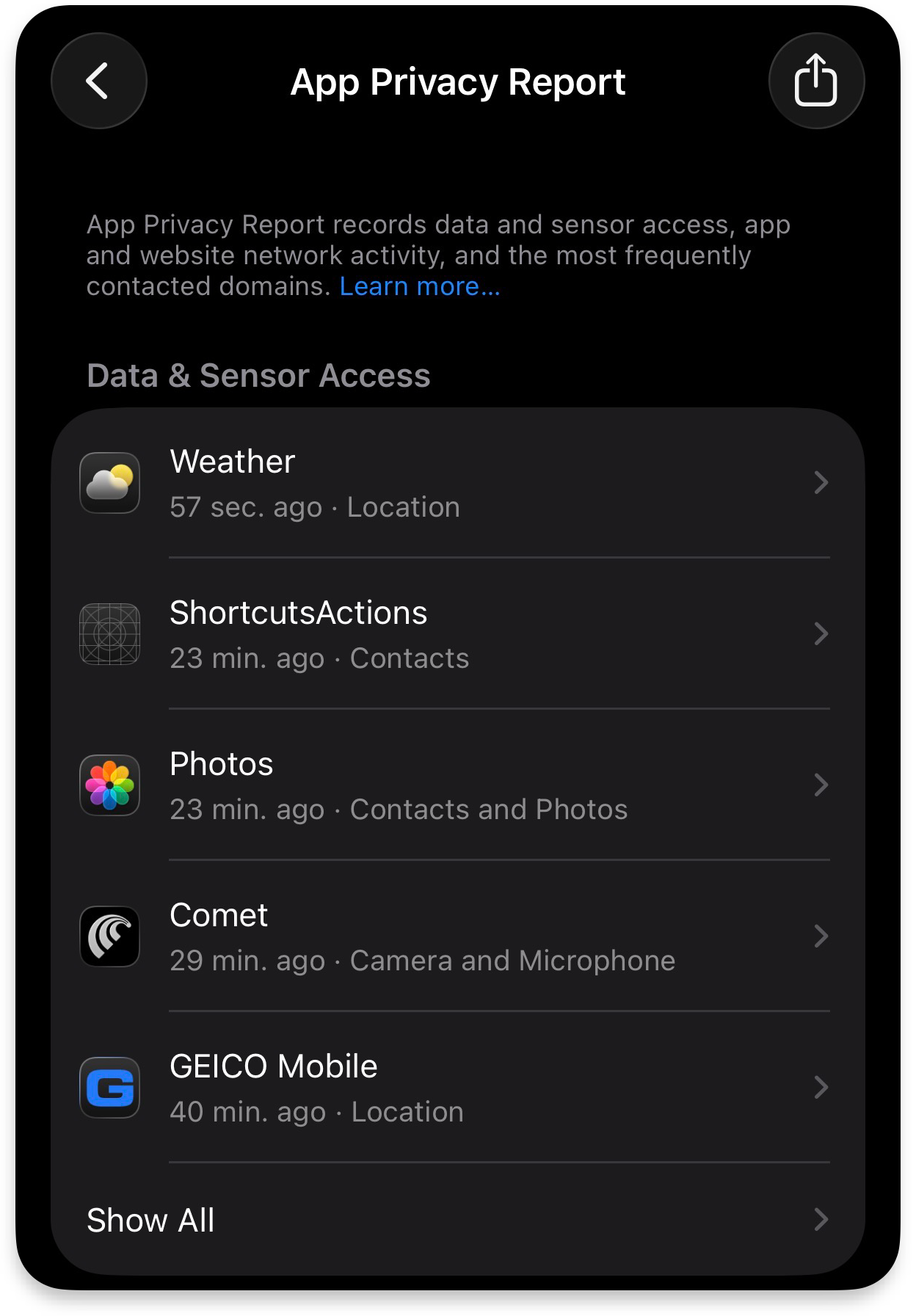
Task: Tap Show All to see more apps
Action: click(x=150, y=1220)
